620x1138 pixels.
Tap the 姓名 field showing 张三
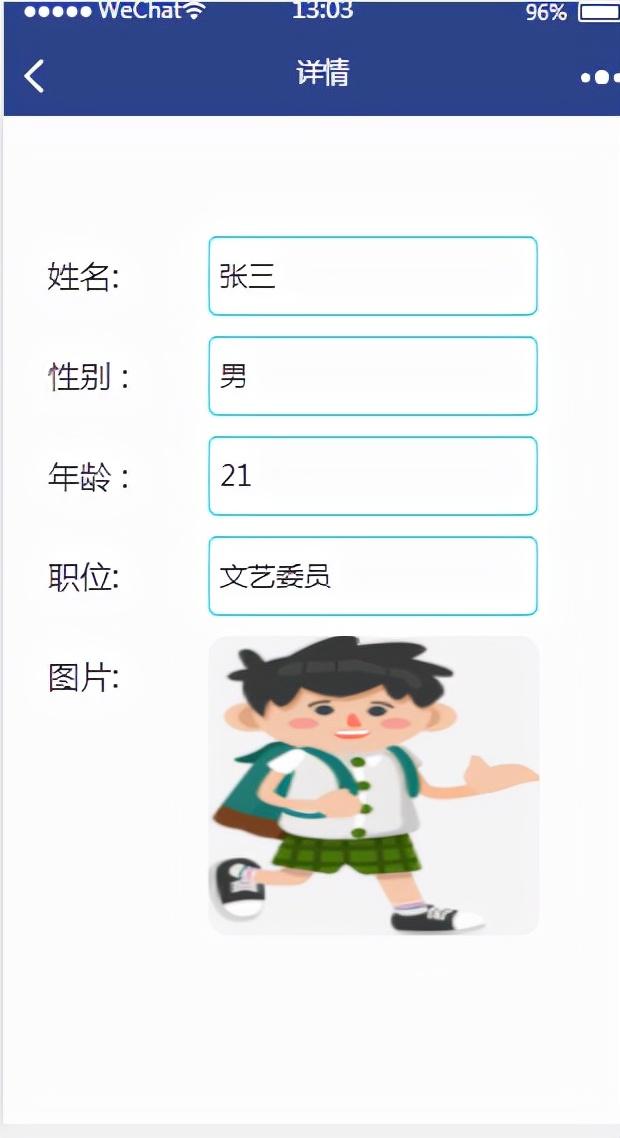372,276
